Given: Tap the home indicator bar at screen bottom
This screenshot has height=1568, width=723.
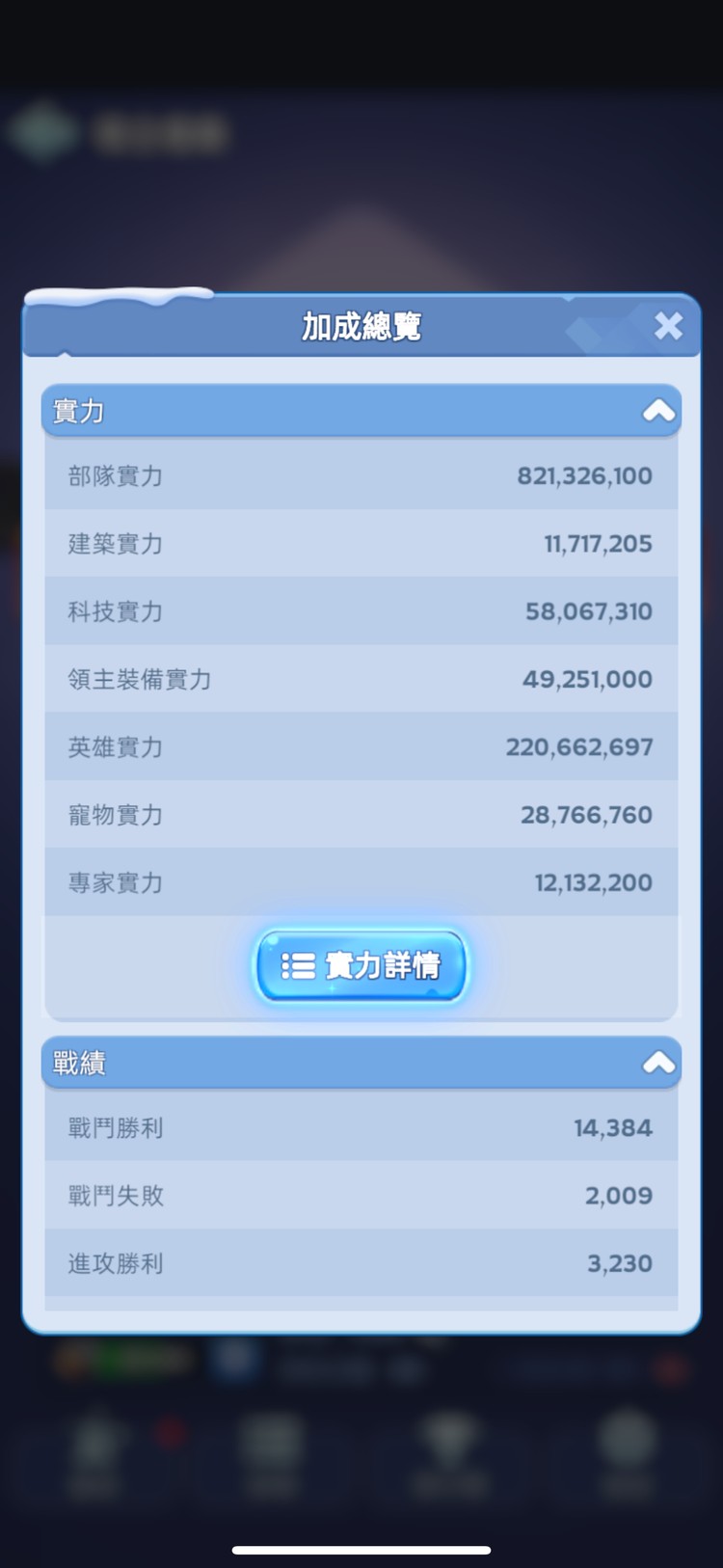Looking at the screenshot, I should 361,1551.
